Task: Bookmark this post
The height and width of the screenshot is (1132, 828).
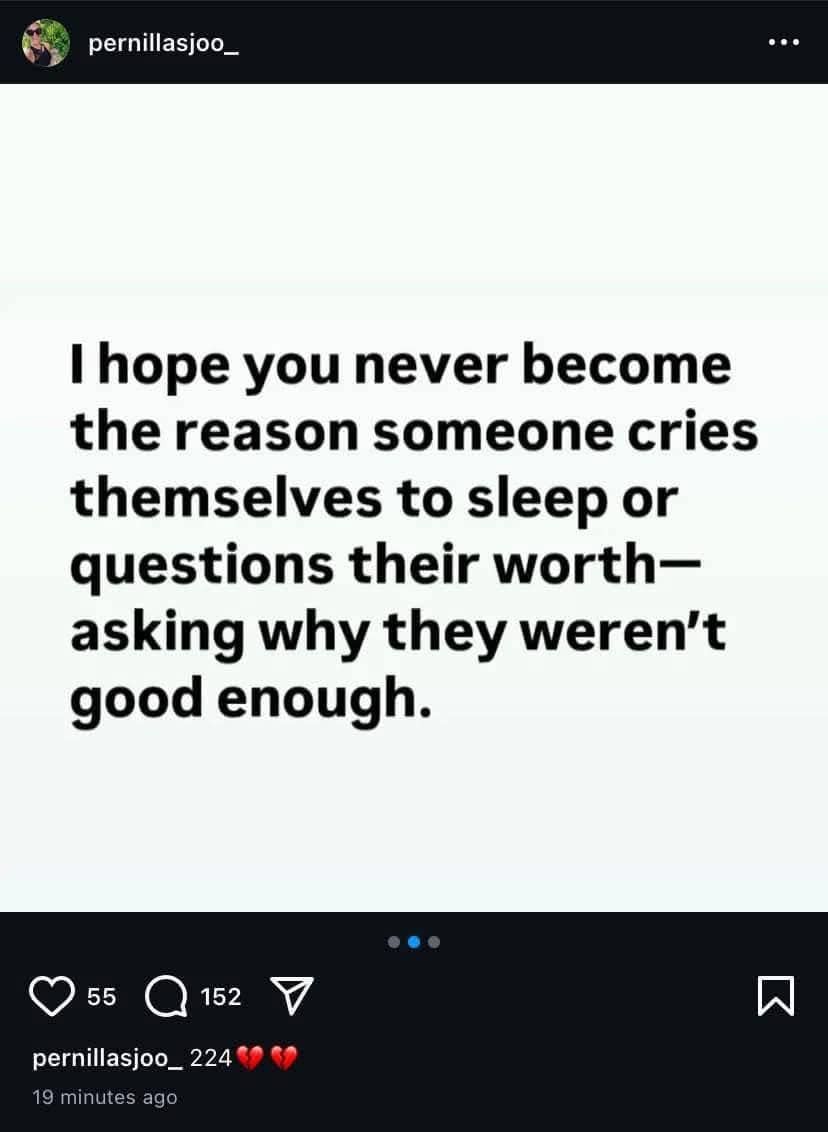Action: point(776,996)
